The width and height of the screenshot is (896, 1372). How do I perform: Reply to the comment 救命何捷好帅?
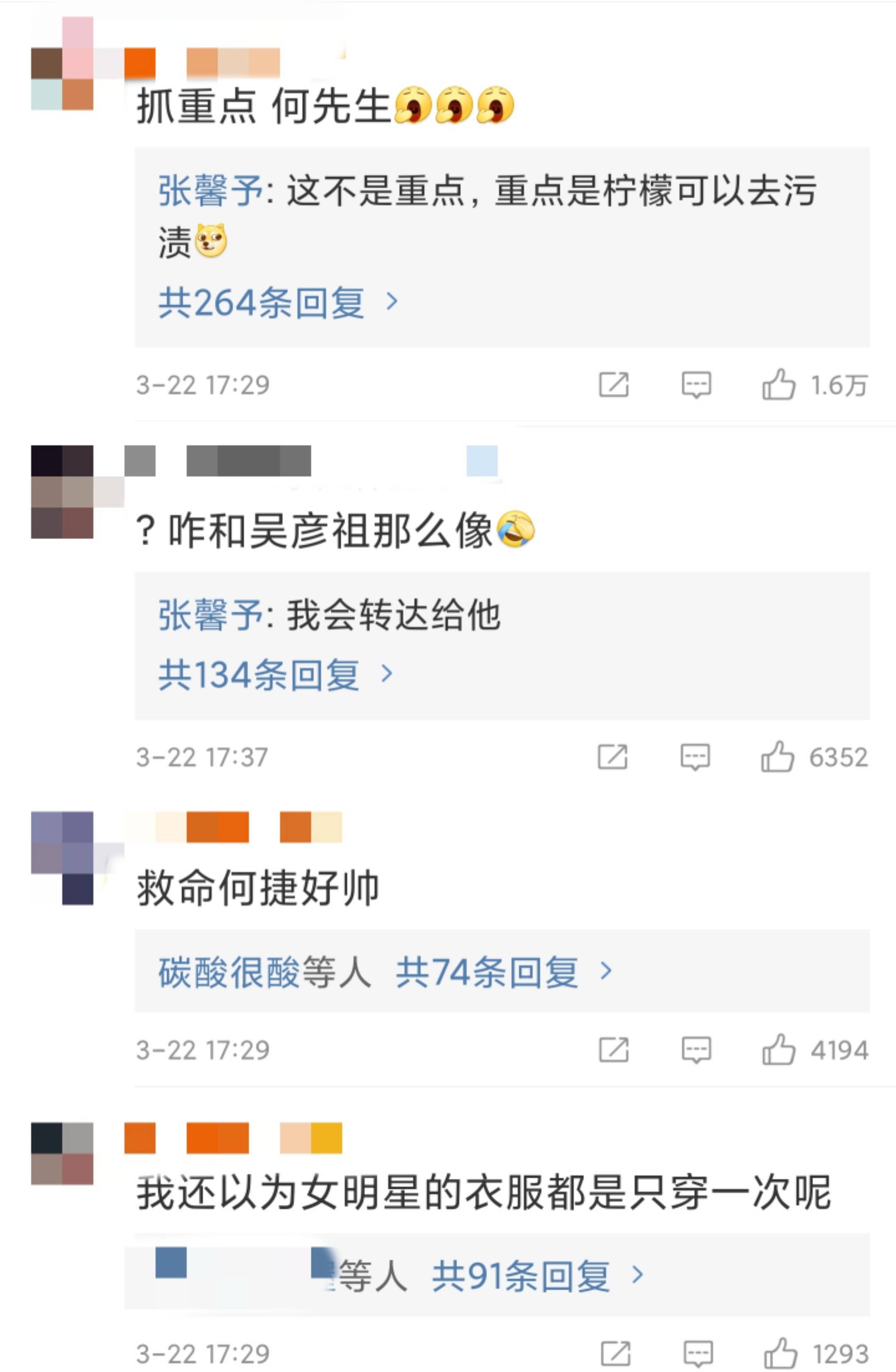tap(696, 1049)
